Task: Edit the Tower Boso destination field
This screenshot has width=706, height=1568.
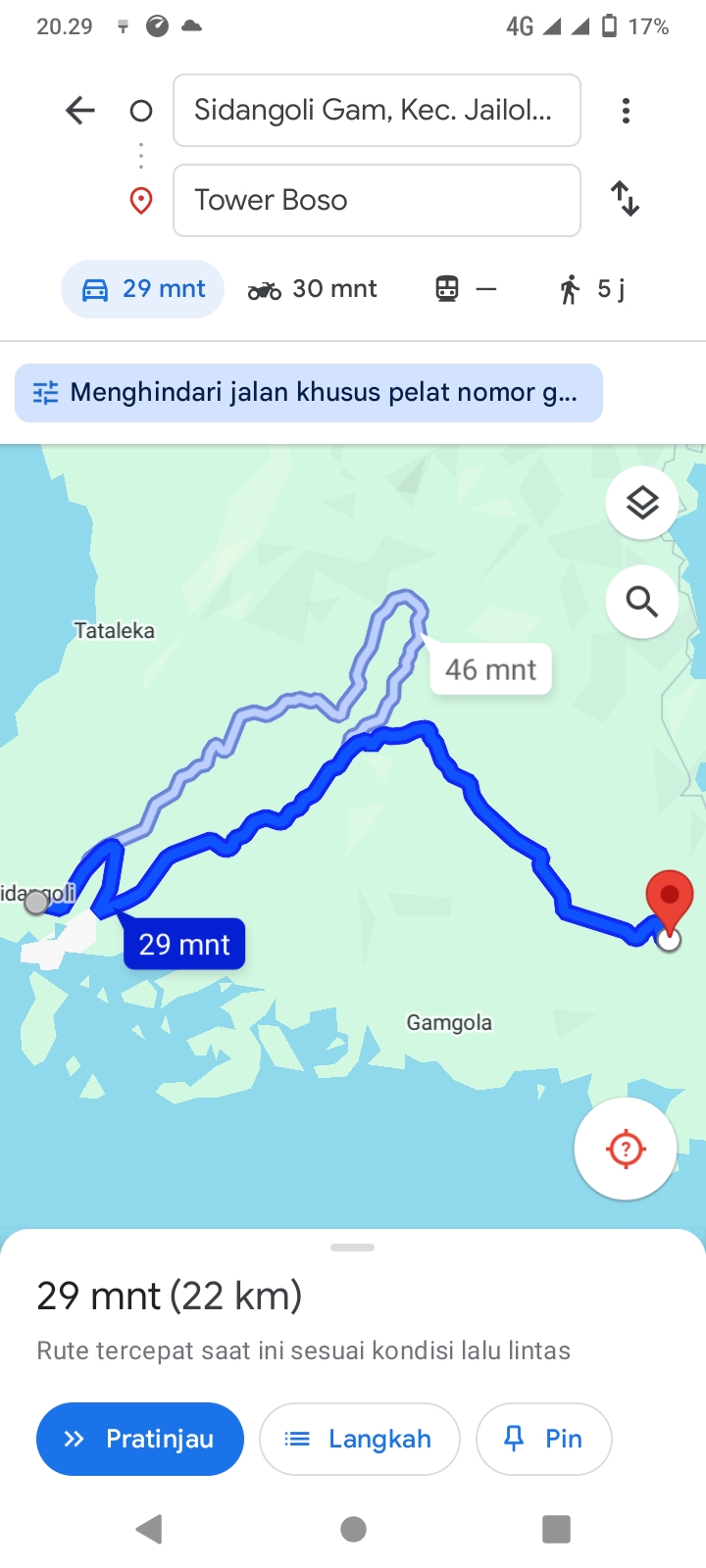Action: coord(377,200)
